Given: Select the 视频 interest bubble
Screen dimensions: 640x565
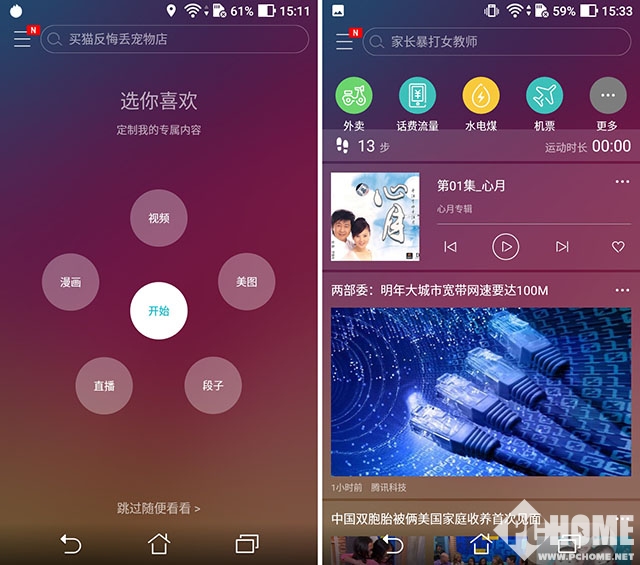Looking at the screenshot, I should 158,218.
